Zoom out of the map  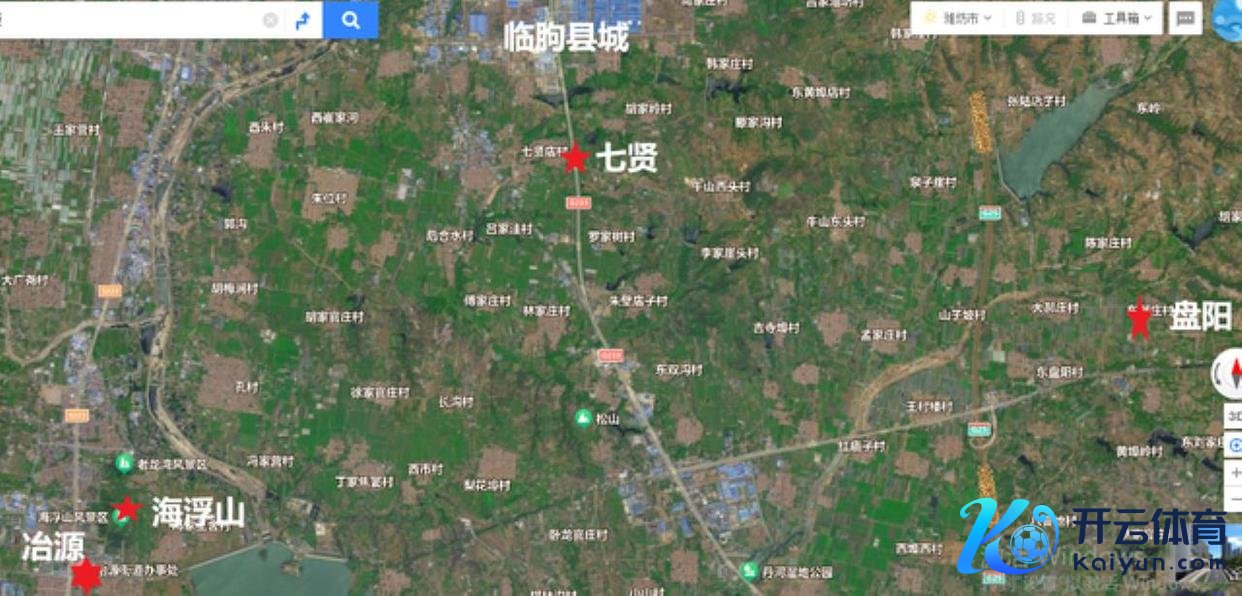point(1234,499)
